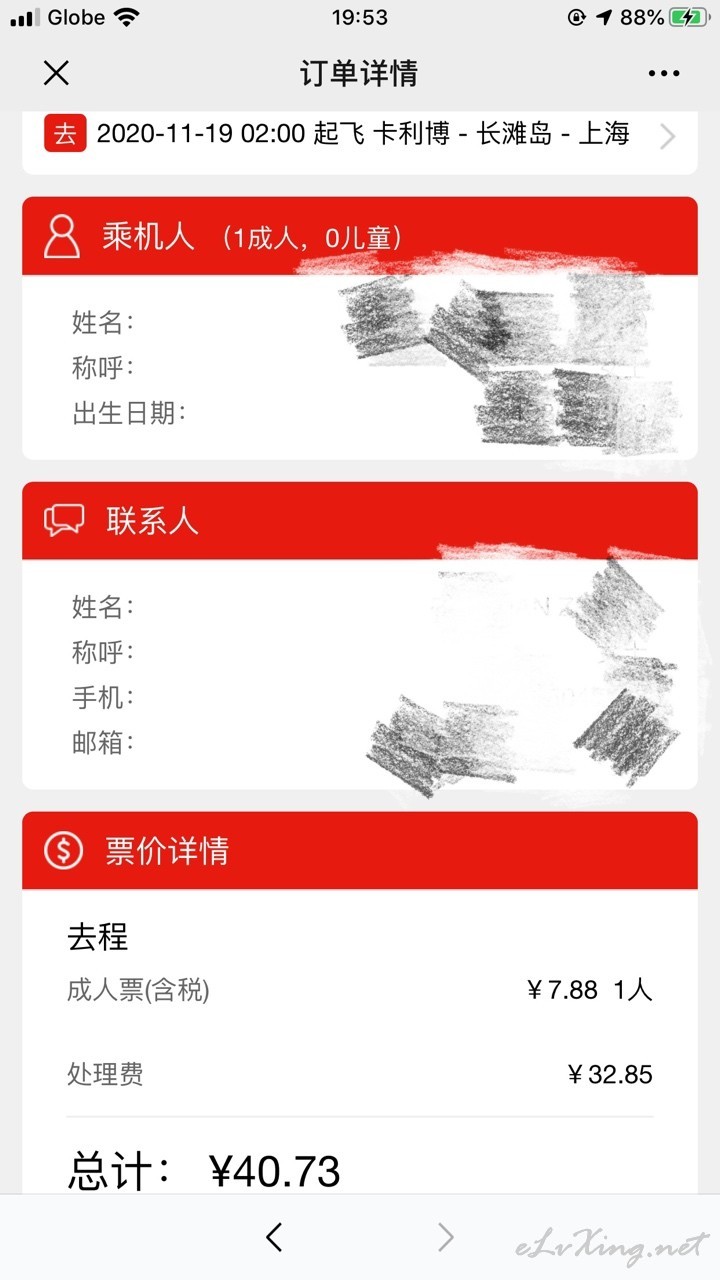Screen dimensions: 720x1280
Task: Open the three-dot more options menu
Action: point(664,73)
